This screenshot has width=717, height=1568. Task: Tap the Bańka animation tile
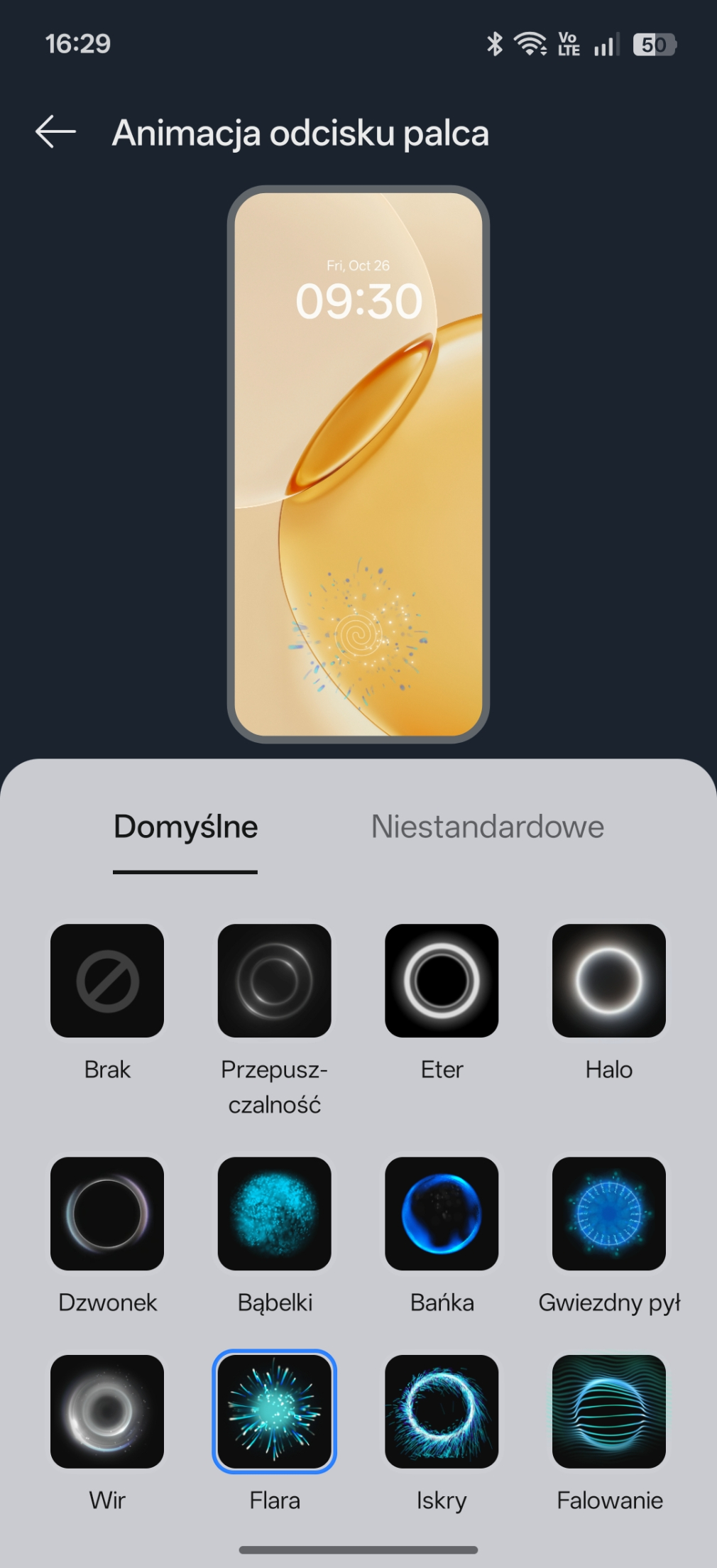pyautogui.click(x=442, y=1214)
